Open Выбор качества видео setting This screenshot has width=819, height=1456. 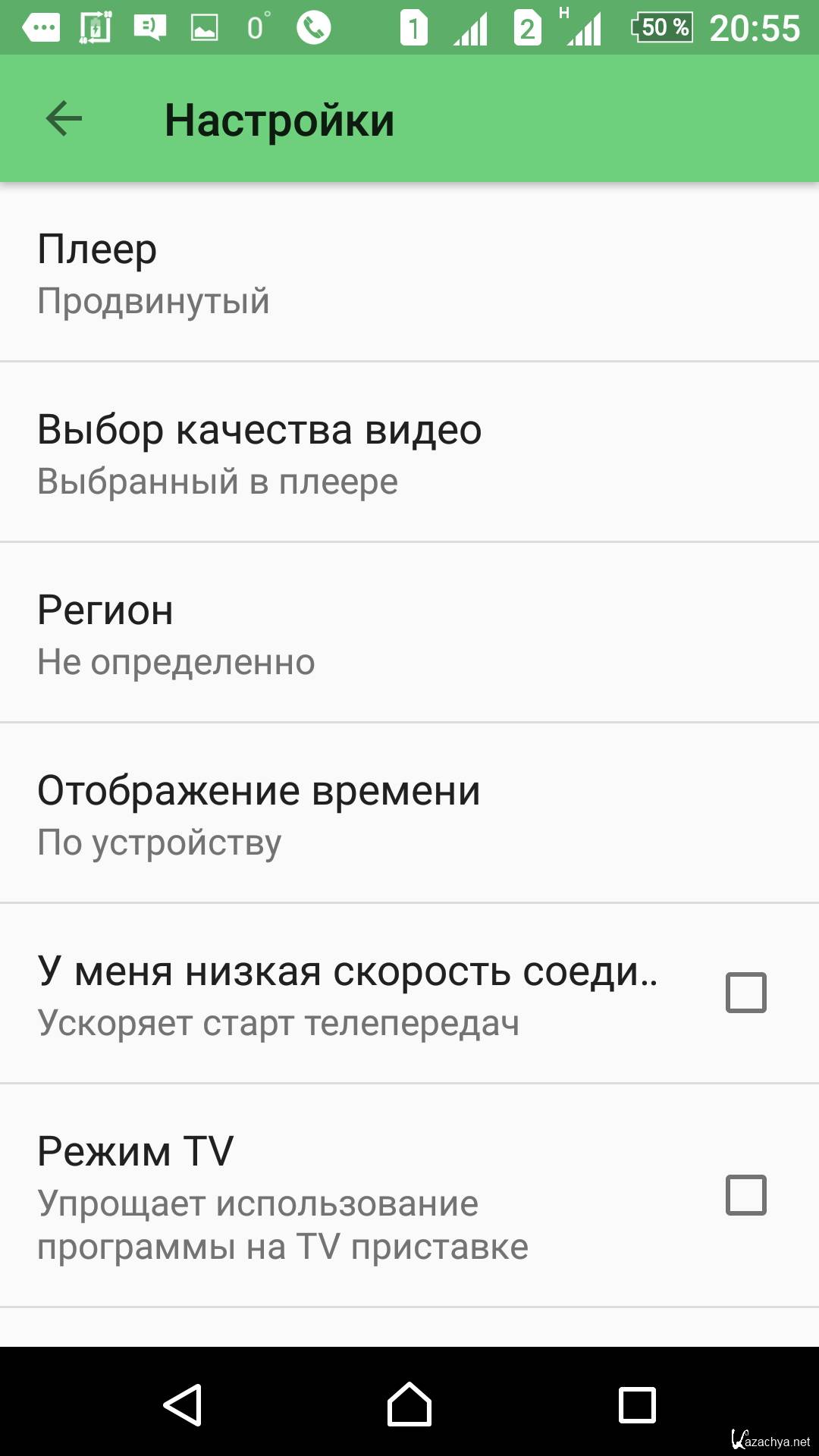[409, 453]
